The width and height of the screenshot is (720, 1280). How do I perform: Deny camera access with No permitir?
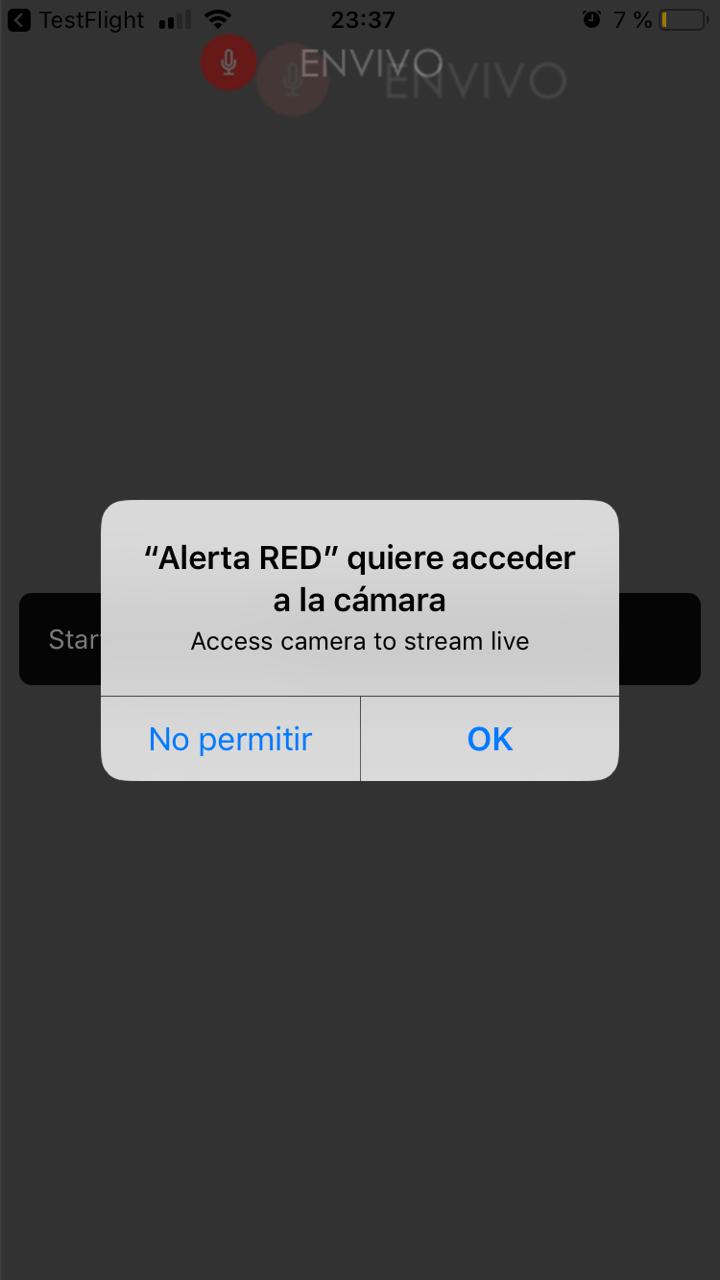[x=230, y=739]
